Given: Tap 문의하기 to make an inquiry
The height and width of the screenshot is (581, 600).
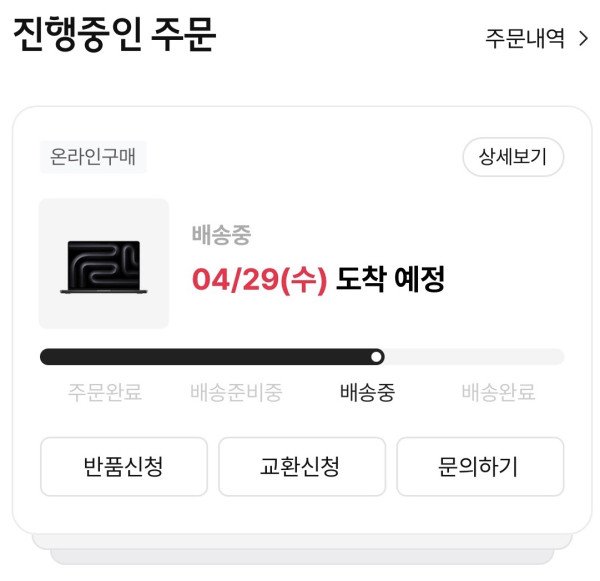Looking at the screenshot, I should click(x=479, y=467).
